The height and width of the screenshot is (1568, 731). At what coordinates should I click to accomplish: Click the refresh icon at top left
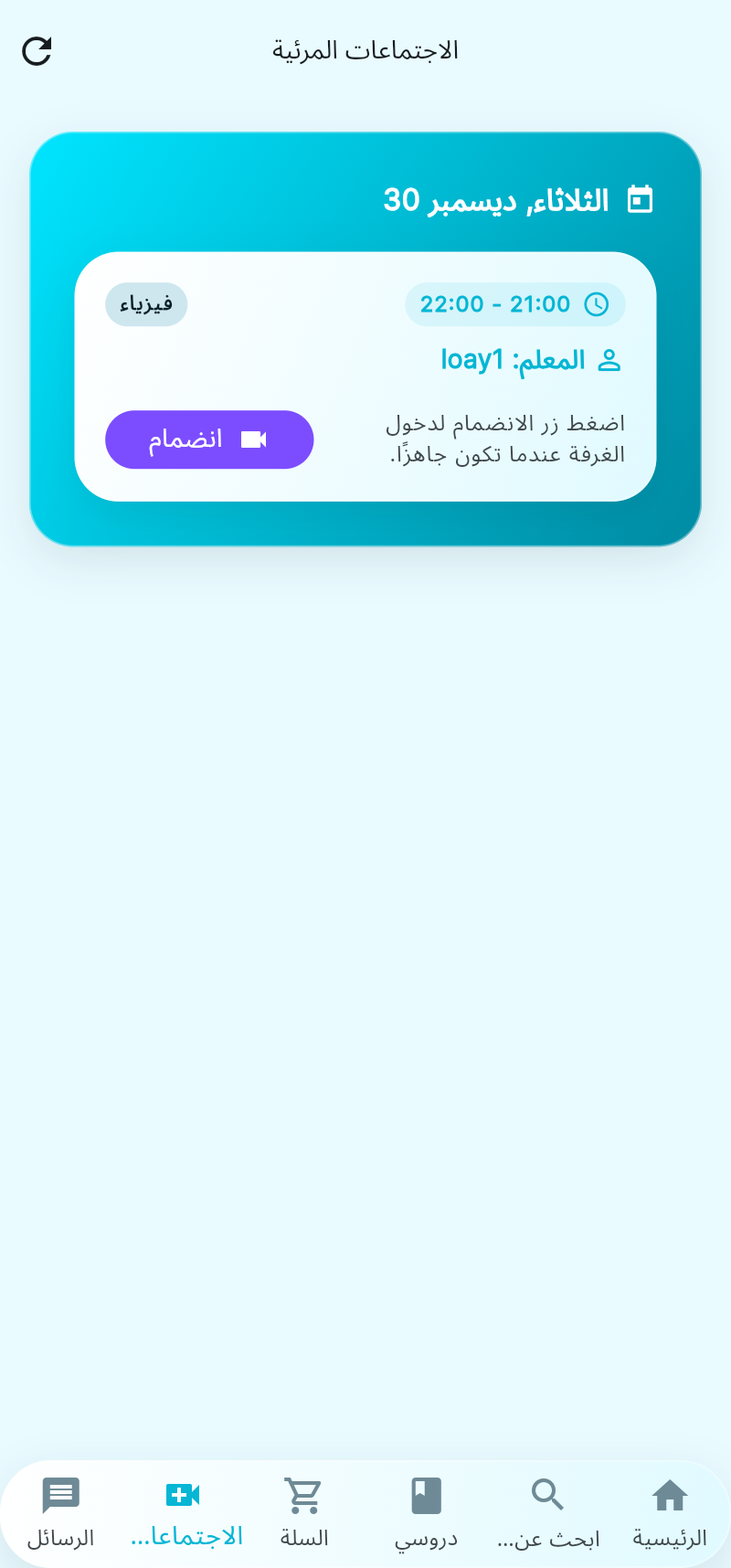point(37,51)
